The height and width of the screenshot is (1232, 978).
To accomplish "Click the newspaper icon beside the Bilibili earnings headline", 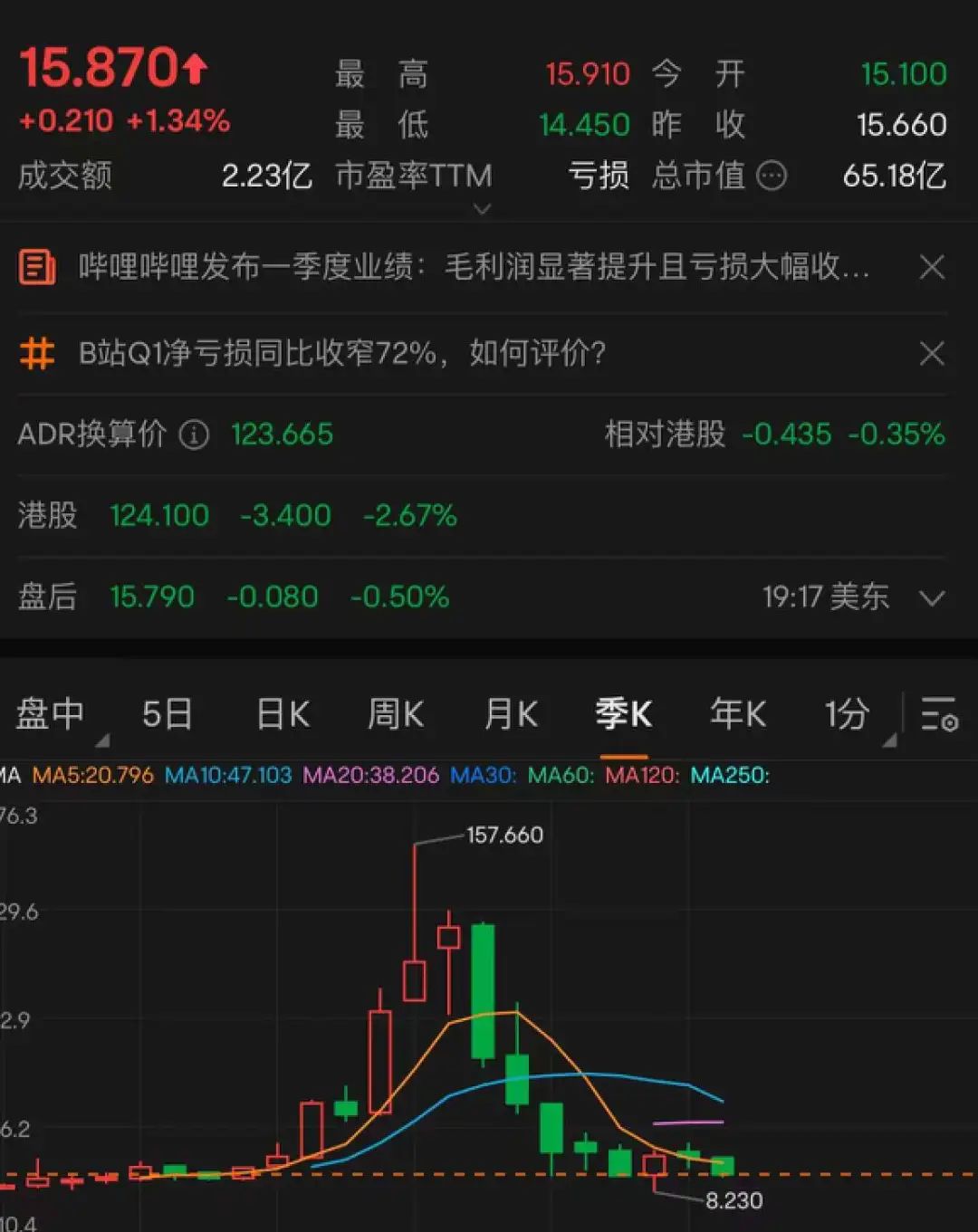I will click(x=36, y=268).
